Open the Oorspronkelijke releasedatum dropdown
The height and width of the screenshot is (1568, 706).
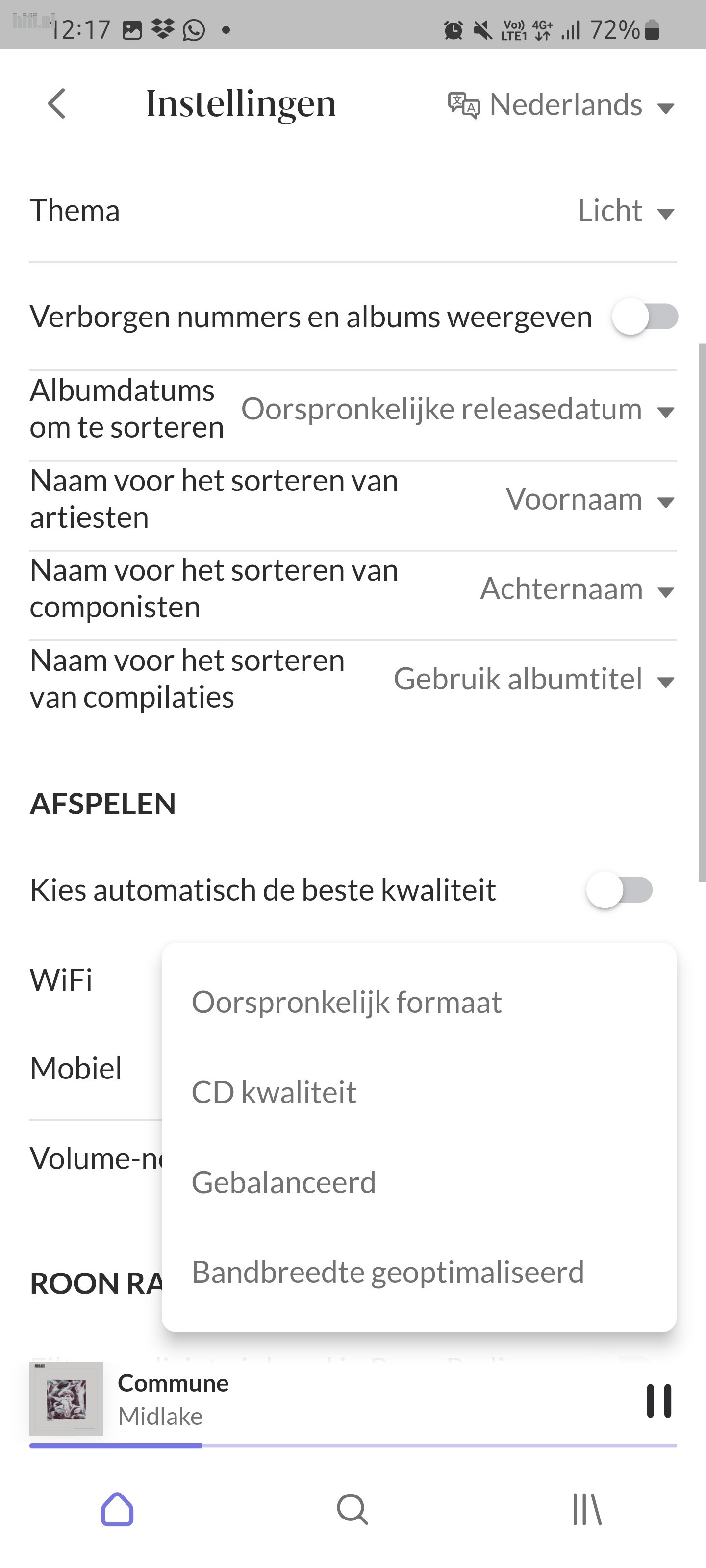[x=457, y=410]
